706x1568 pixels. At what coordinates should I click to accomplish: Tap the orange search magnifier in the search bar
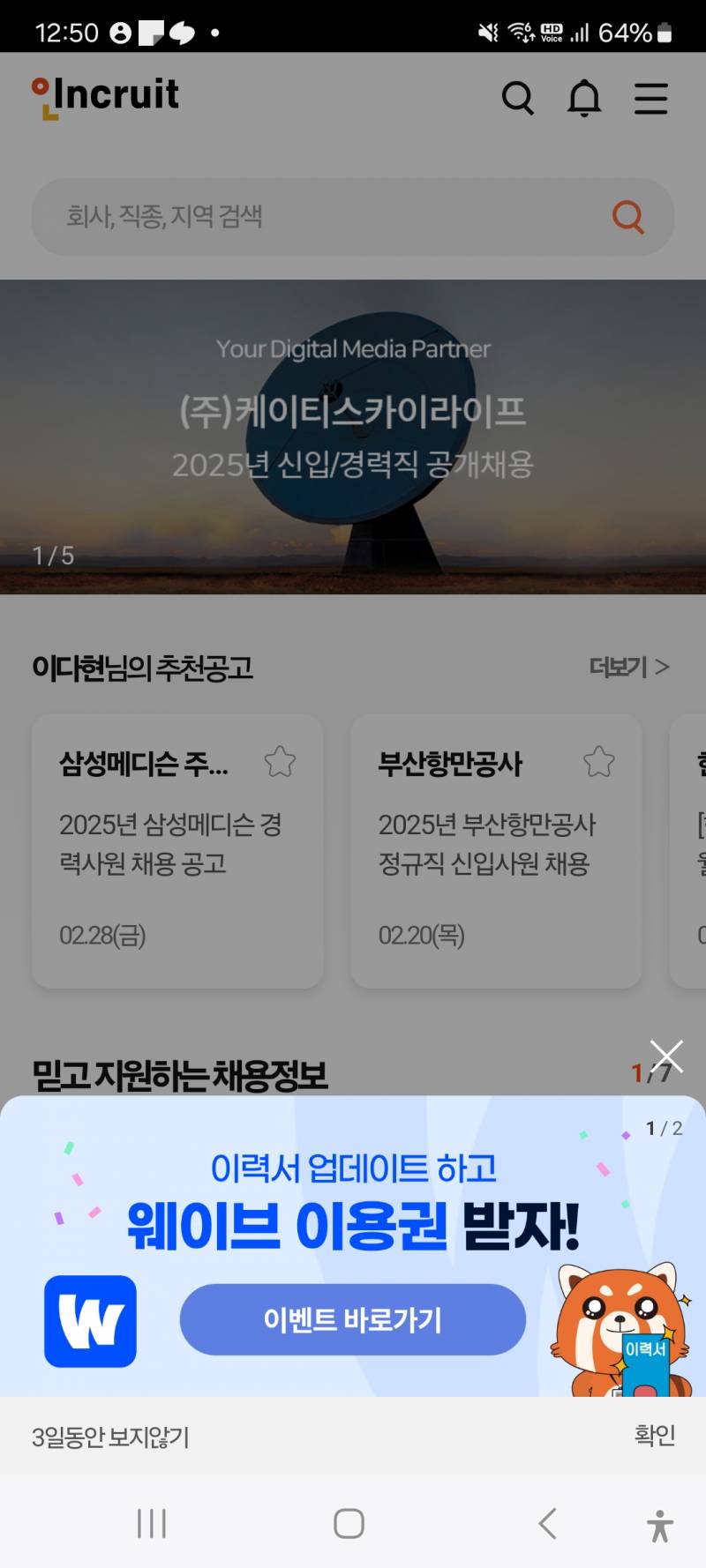click(627, 217)
